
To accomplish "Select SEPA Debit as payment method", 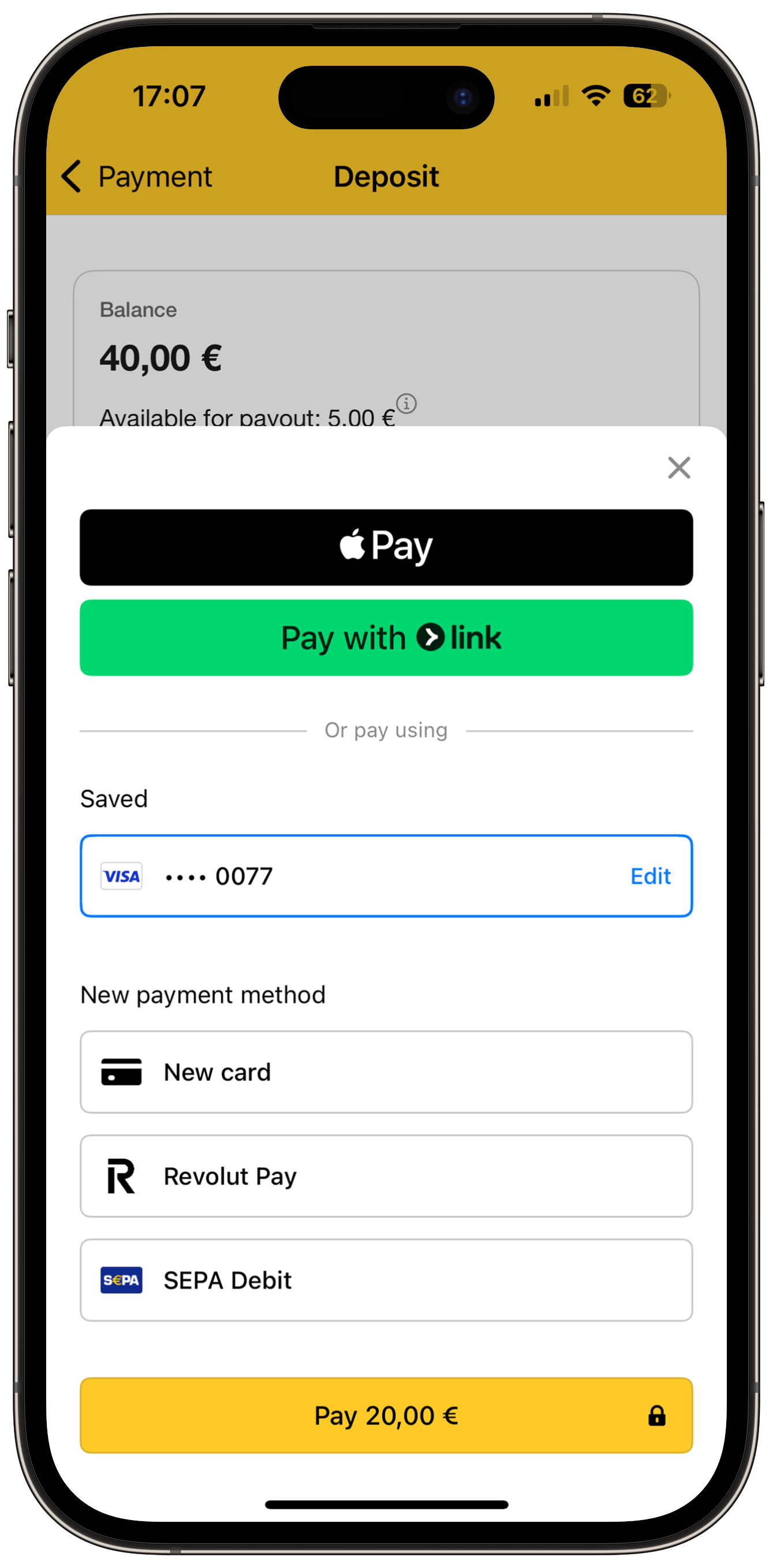I will (x=386, y=1280).
